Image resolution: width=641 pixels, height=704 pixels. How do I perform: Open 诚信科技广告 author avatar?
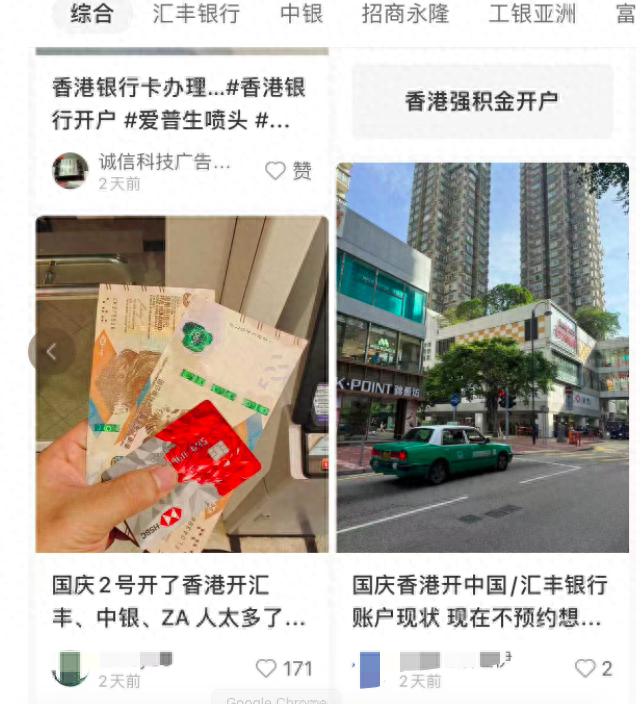[70, 171]
